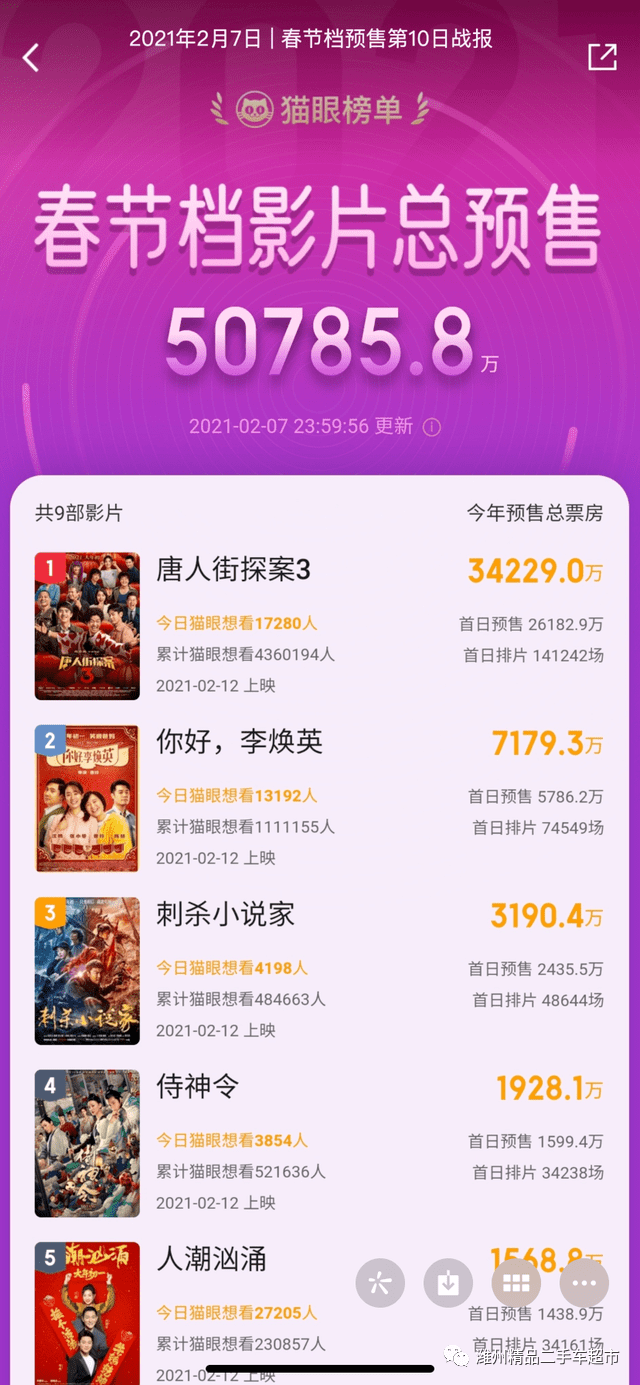Tap the info icon beside update time
Image resolution: width=640 pixels, height=1385 pixels.
431,427
